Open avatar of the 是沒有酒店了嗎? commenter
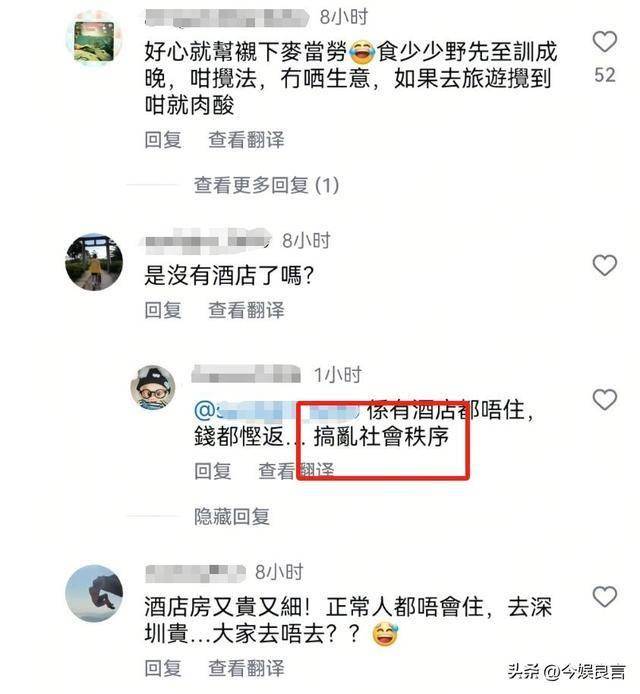 (x=94, y=262)
